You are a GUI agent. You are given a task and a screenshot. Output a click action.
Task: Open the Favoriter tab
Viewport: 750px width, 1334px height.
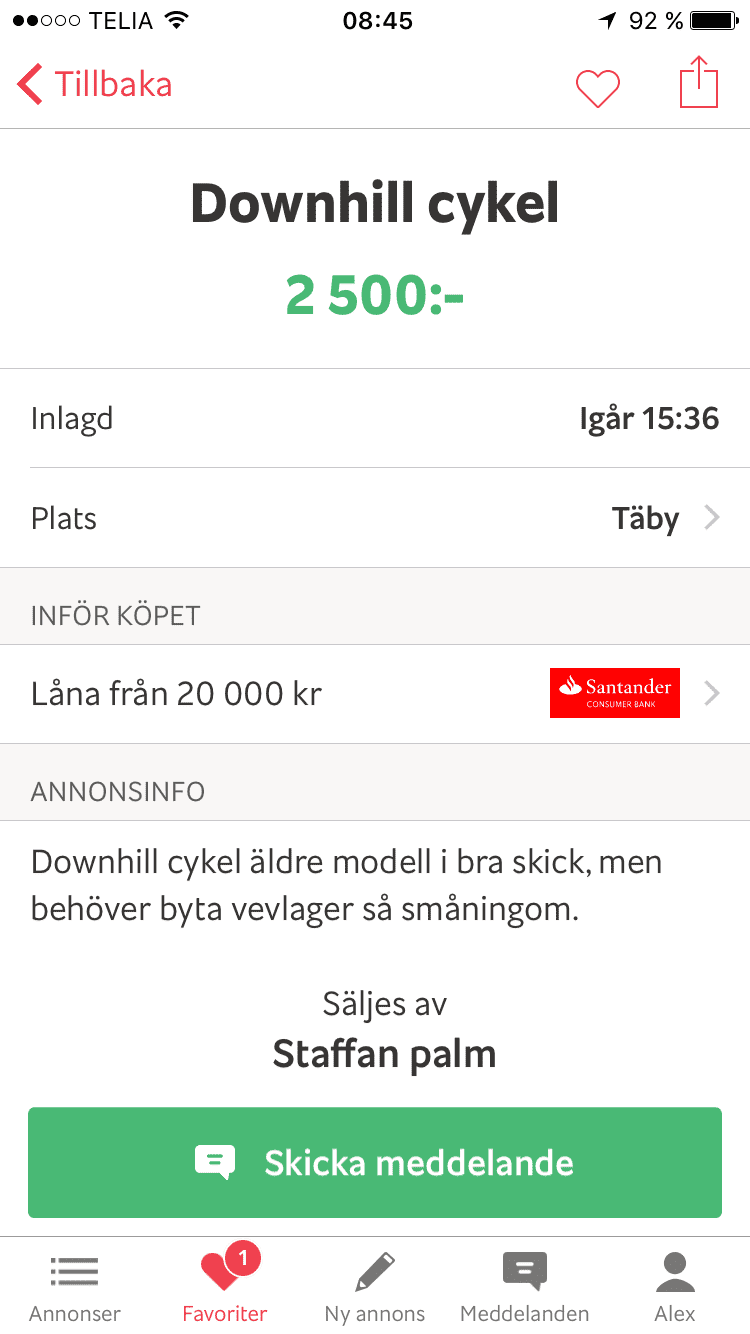point(225,1287)
